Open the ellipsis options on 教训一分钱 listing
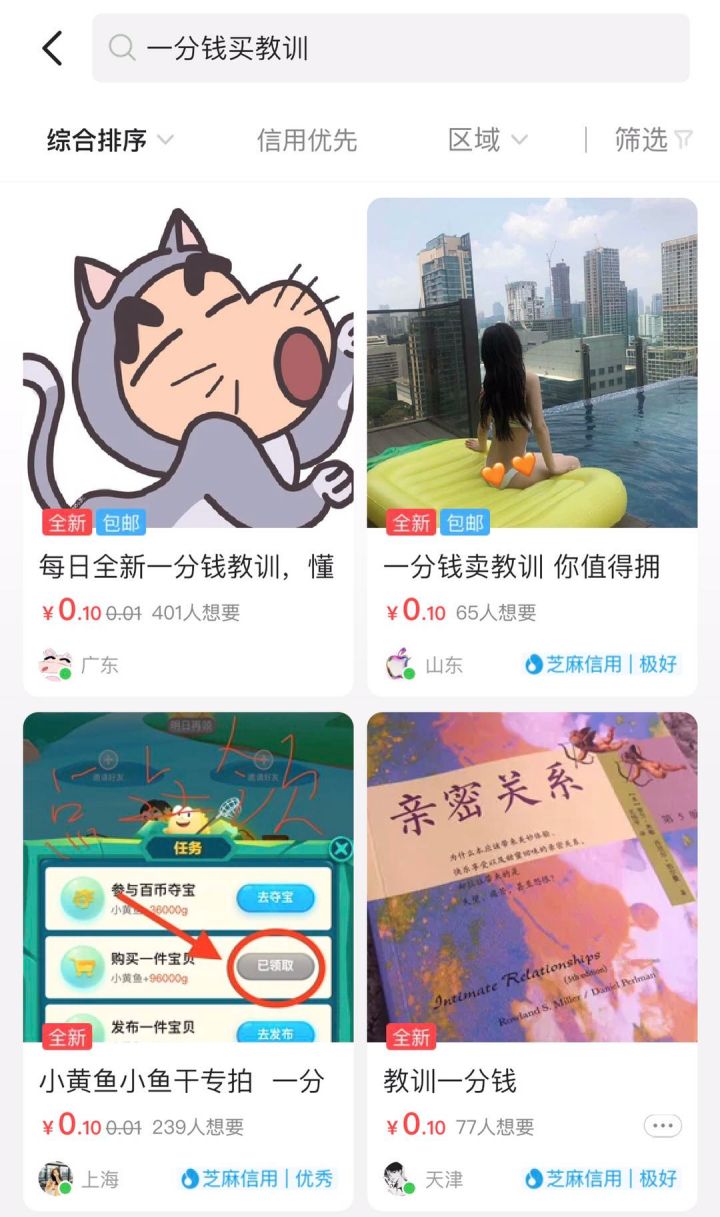 pos(662,1125)
